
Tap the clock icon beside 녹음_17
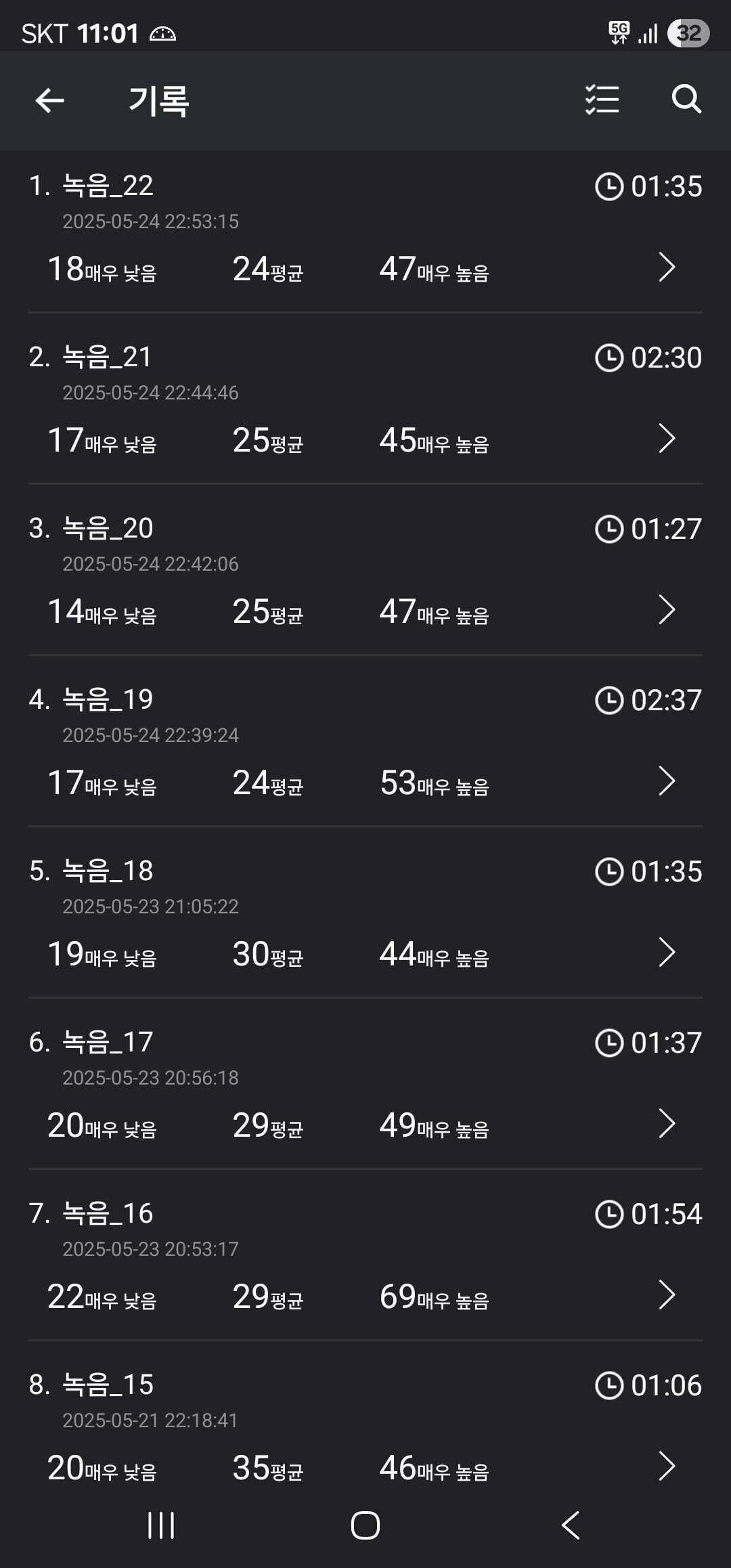click(x=610, y=1043)
